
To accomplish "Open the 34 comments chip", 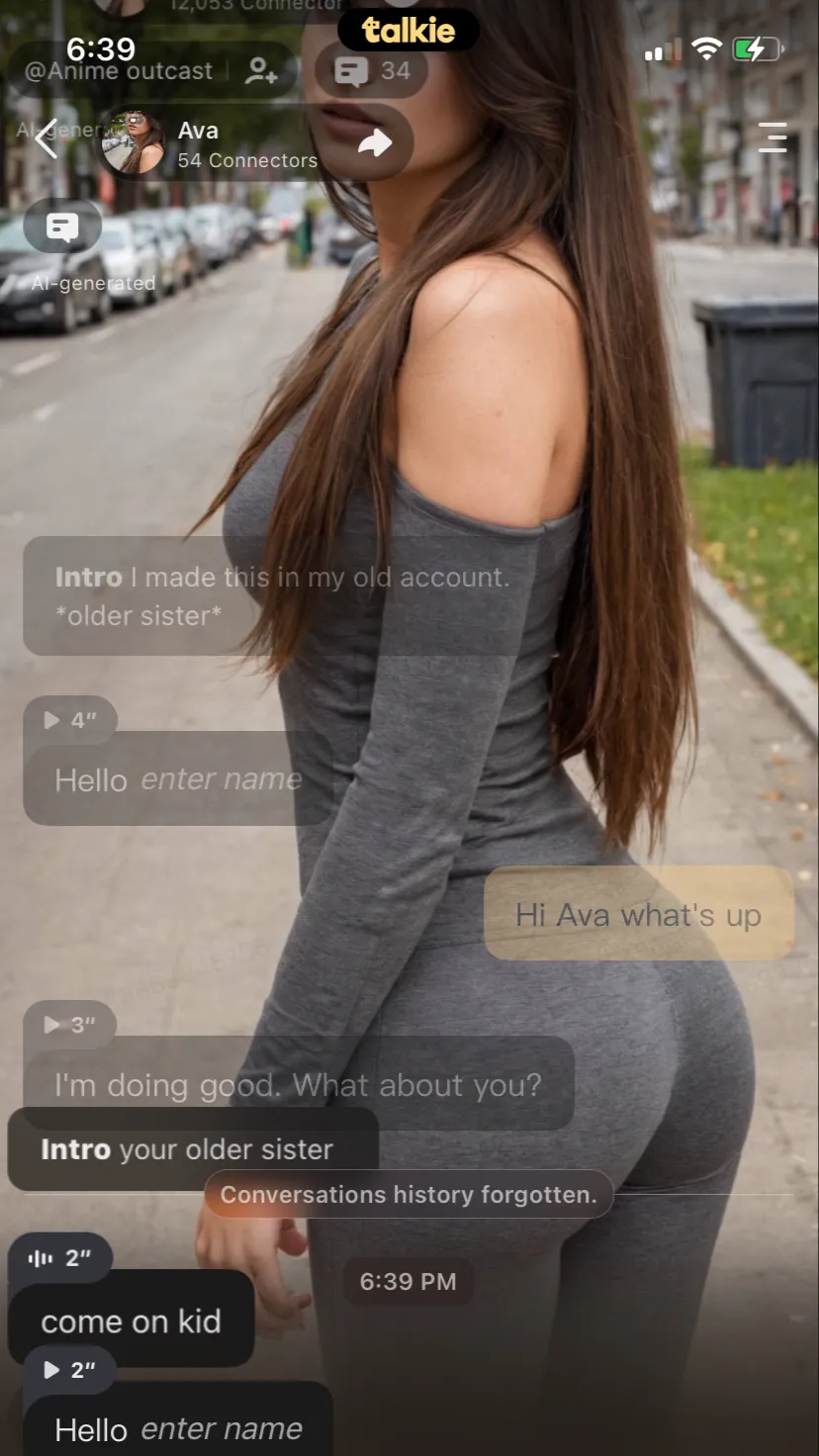I will pos(372,70).
